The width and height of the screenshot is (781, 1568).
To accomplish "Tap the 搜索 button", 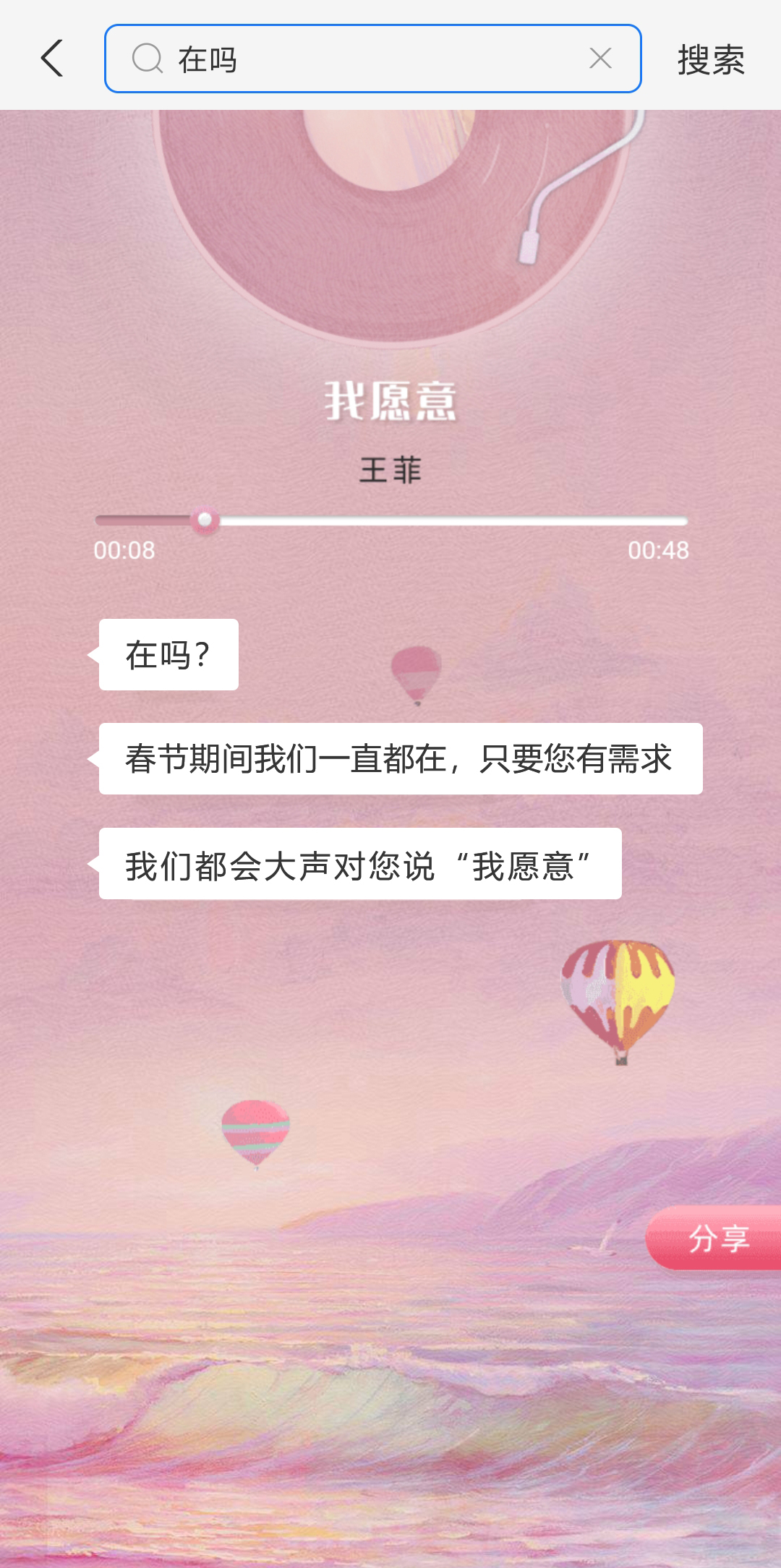I will [x=710, y=59].
